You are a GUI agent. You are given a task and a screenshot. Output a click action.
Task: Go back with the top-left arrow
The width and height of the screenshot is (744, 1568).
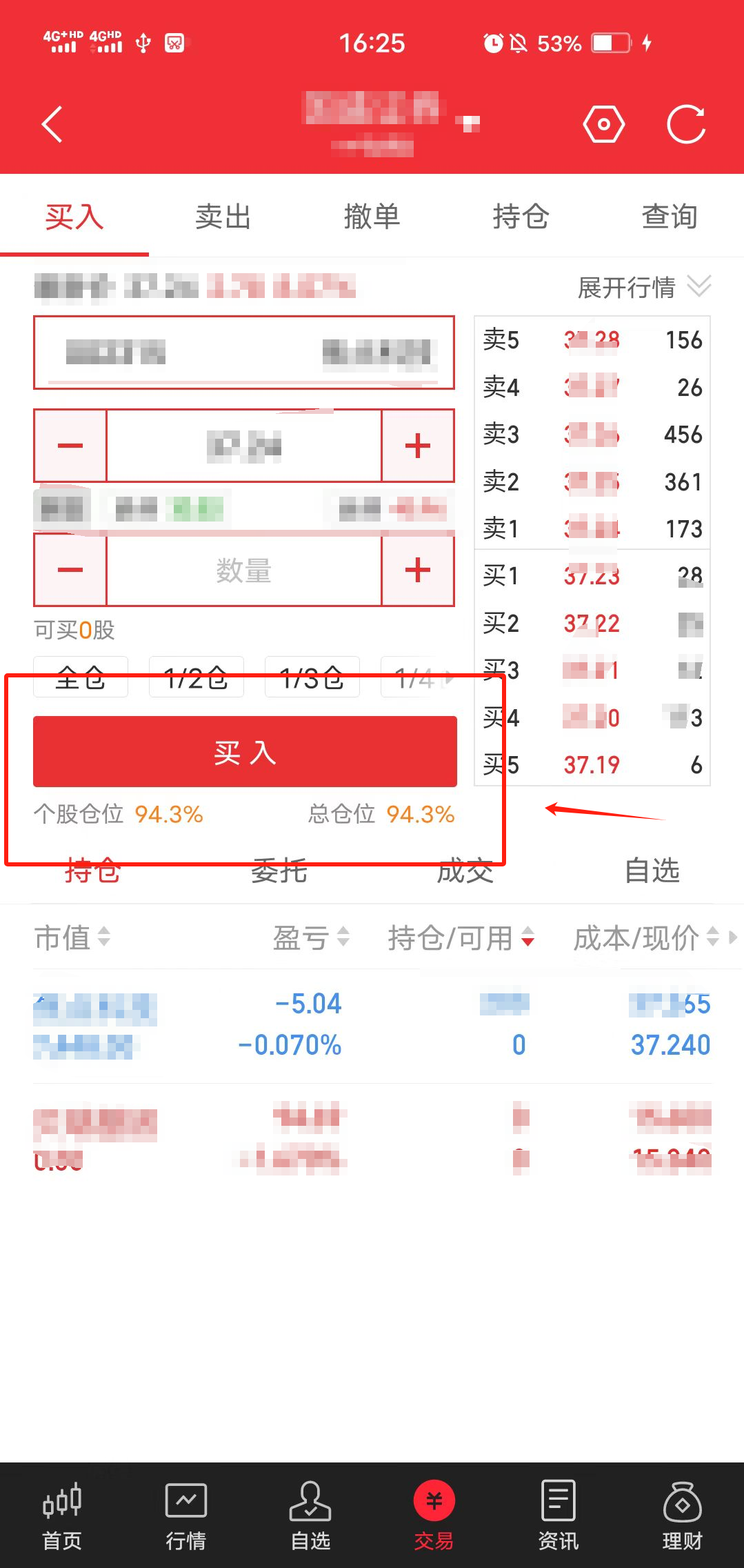click(52, 124)
